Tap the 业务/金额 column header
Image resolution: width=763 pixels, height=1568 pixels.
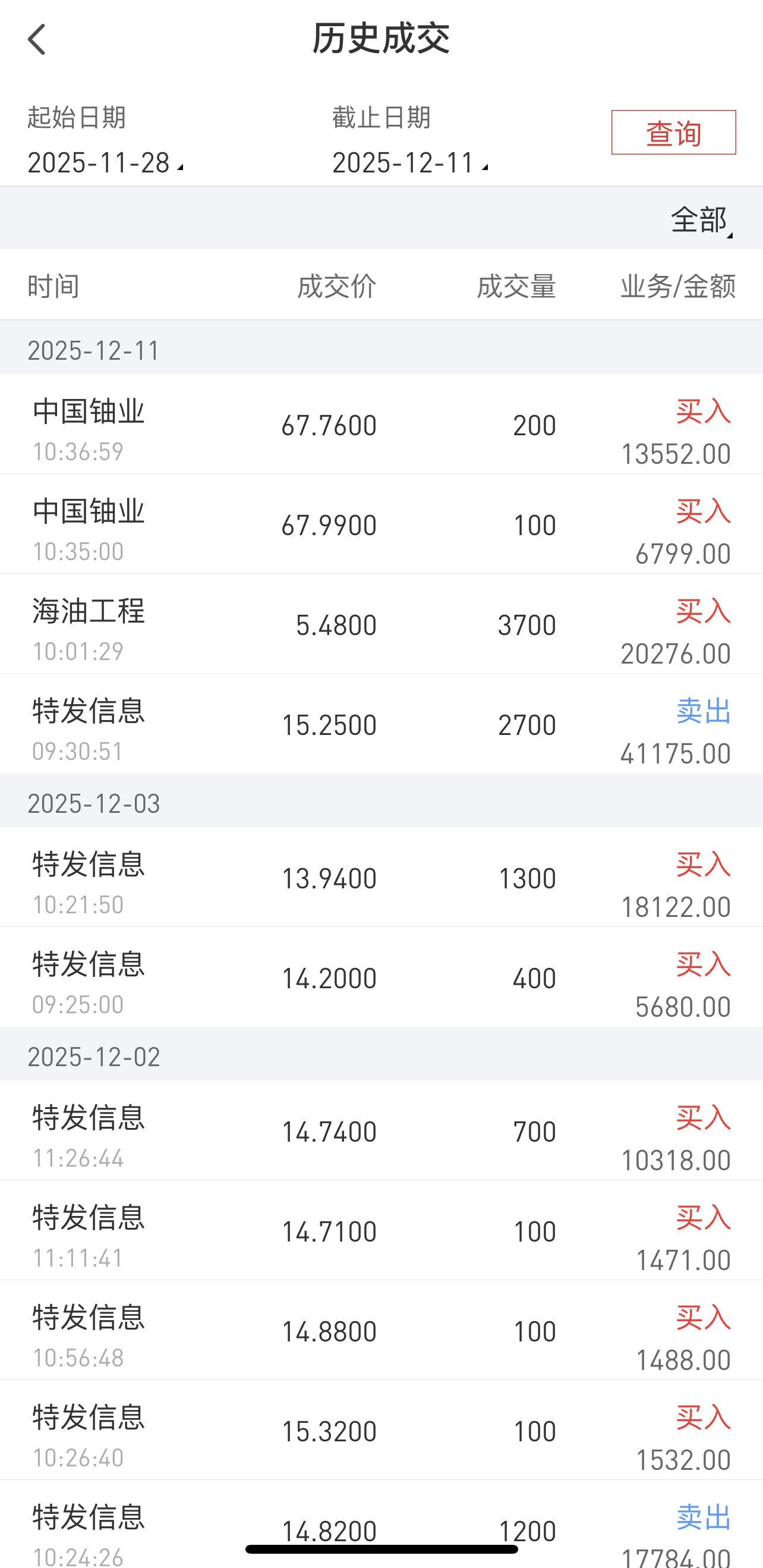click(x=678, y=286)
